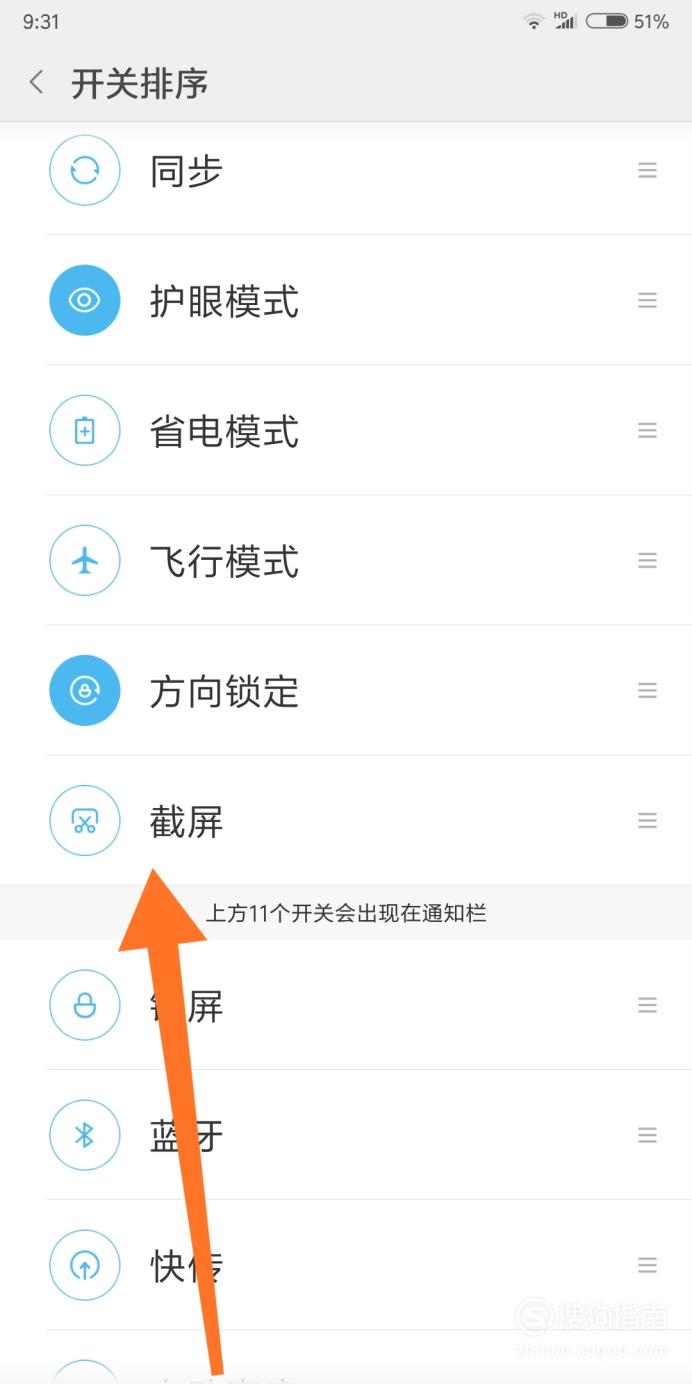Enable 省电模式 battery saver icon
Screen dimensions: 692x1384
(85, 430)
